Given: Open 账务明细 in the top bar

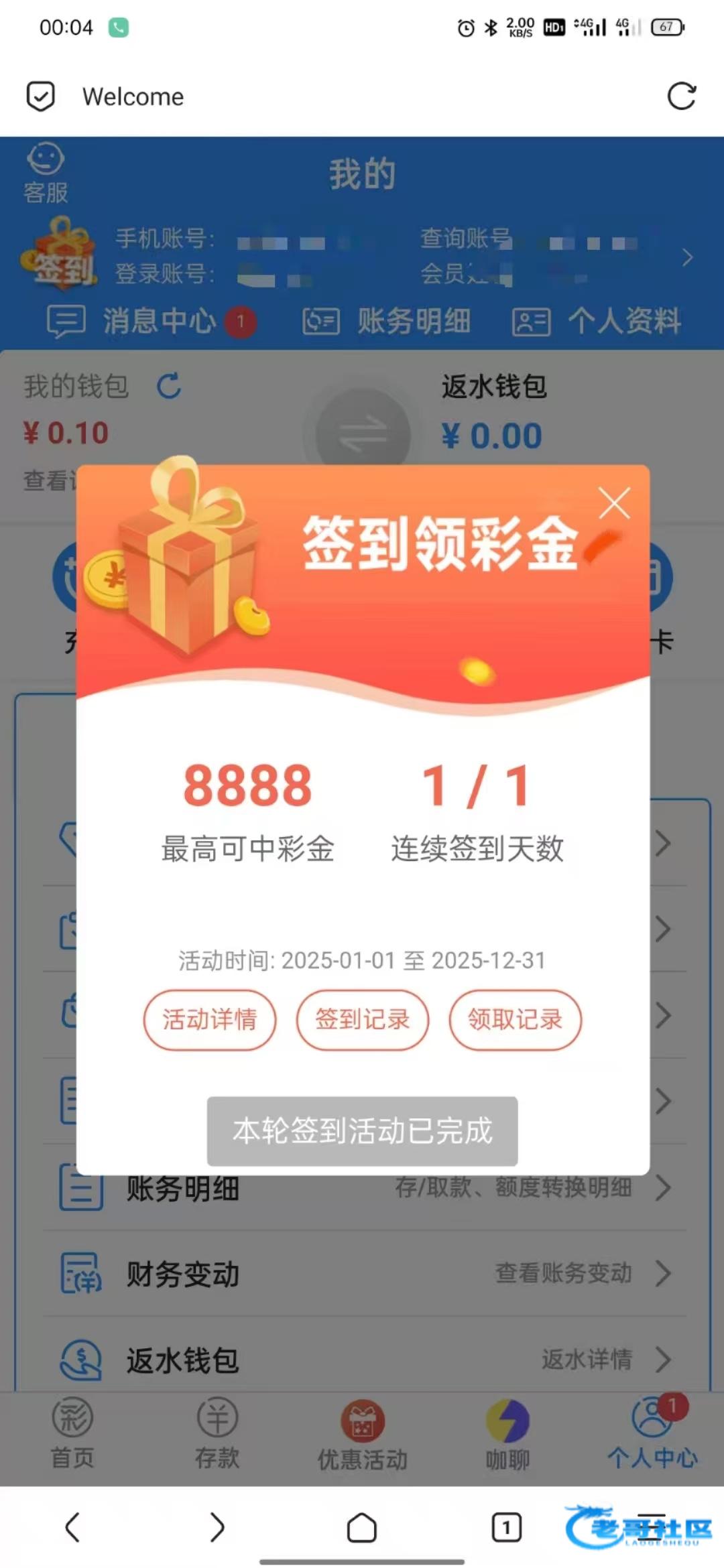Looking at the screenshot, I should pos(387,322).
